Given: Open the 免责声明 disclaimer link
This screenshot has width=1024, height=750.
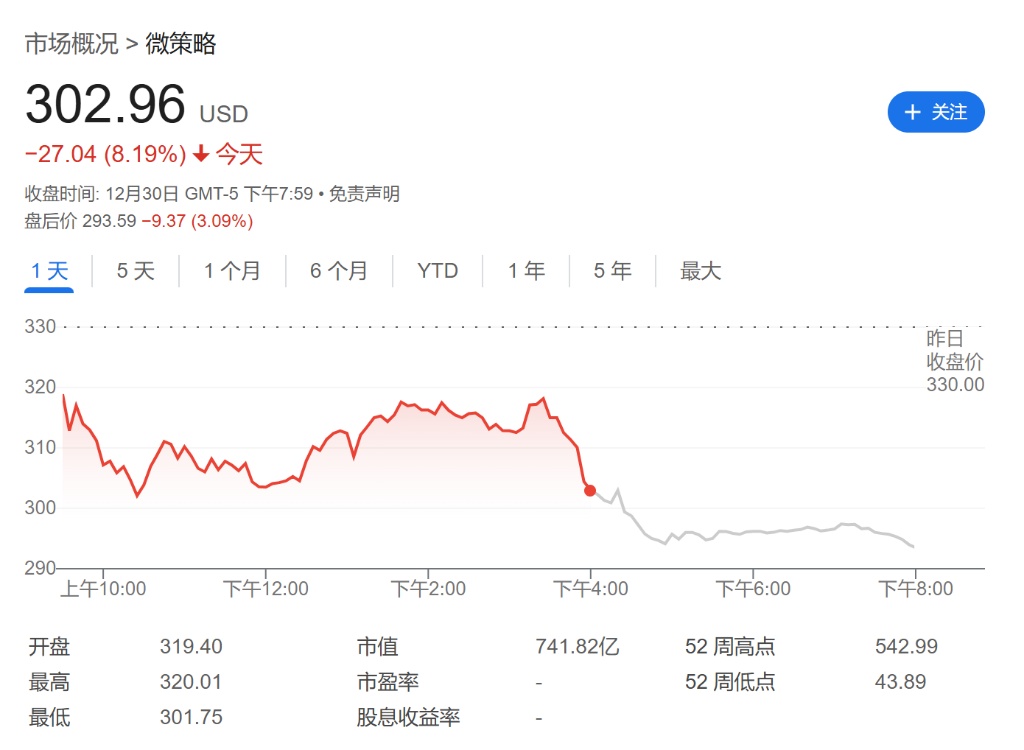Looking at the screenshot, I should (x=364, y=194).
